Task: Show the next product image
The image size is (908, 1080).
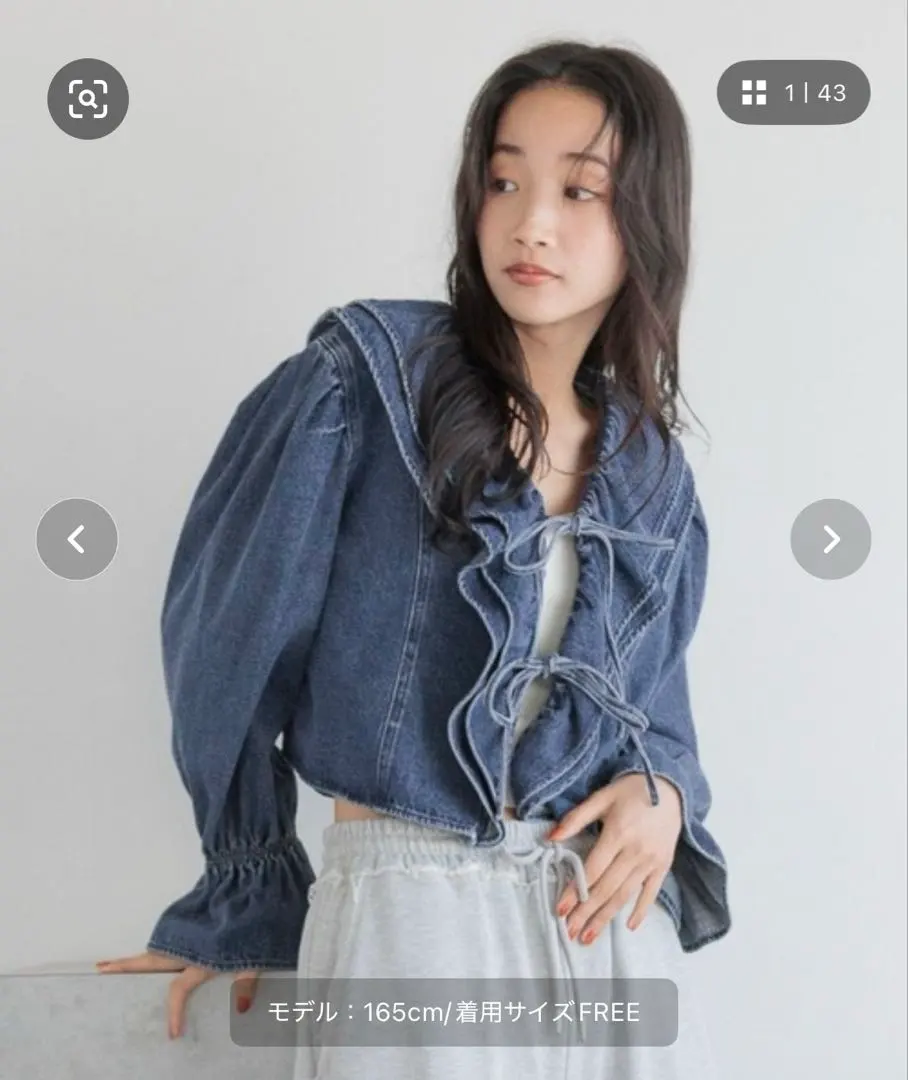Action: click(830, 539)
